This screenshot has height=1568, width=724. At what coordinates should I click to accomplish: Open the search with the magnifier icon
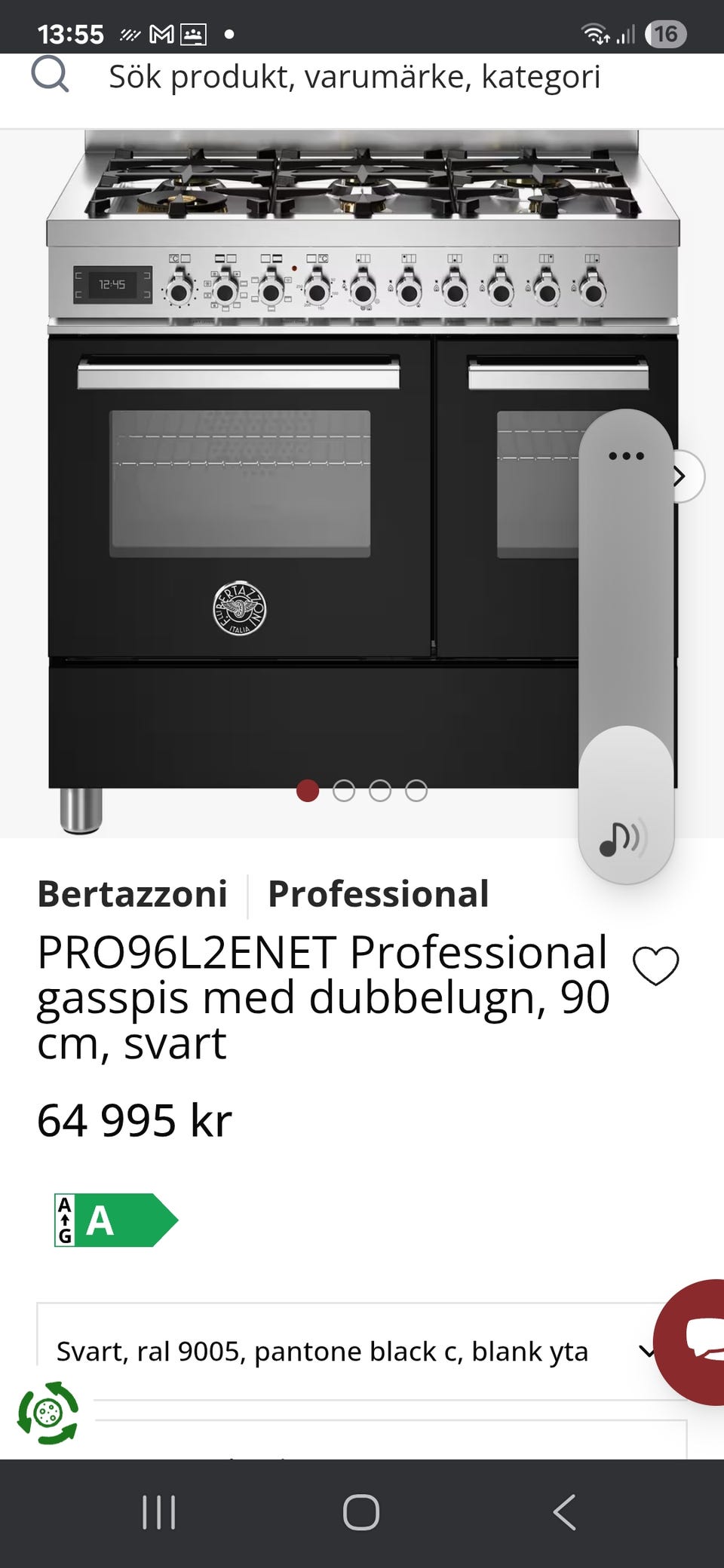click(x=50, y=77)
